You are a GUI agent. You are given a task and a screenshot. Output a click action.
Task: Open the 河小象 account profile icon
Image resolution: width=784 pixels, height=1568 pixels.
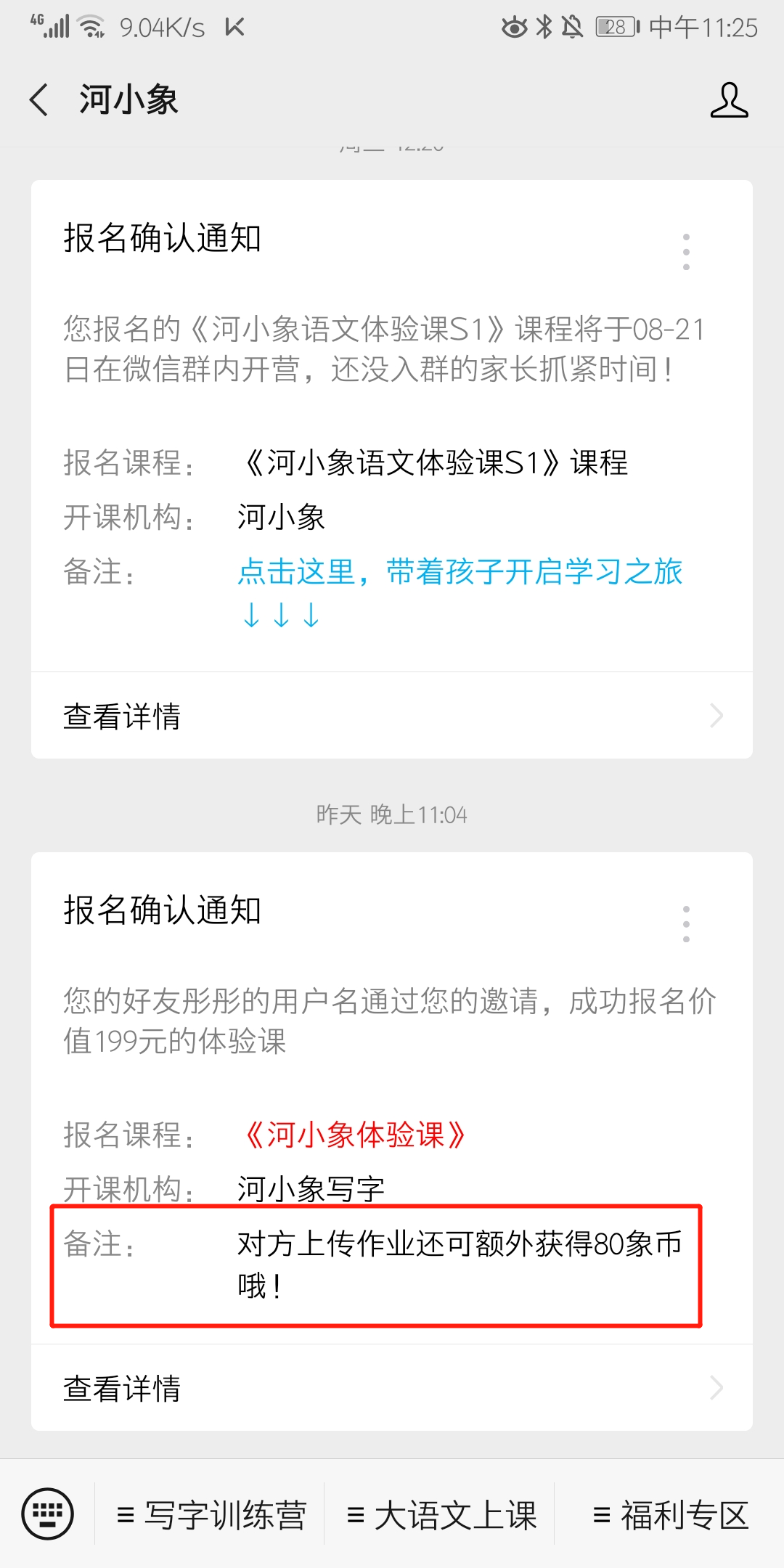(x=729, y=99)
